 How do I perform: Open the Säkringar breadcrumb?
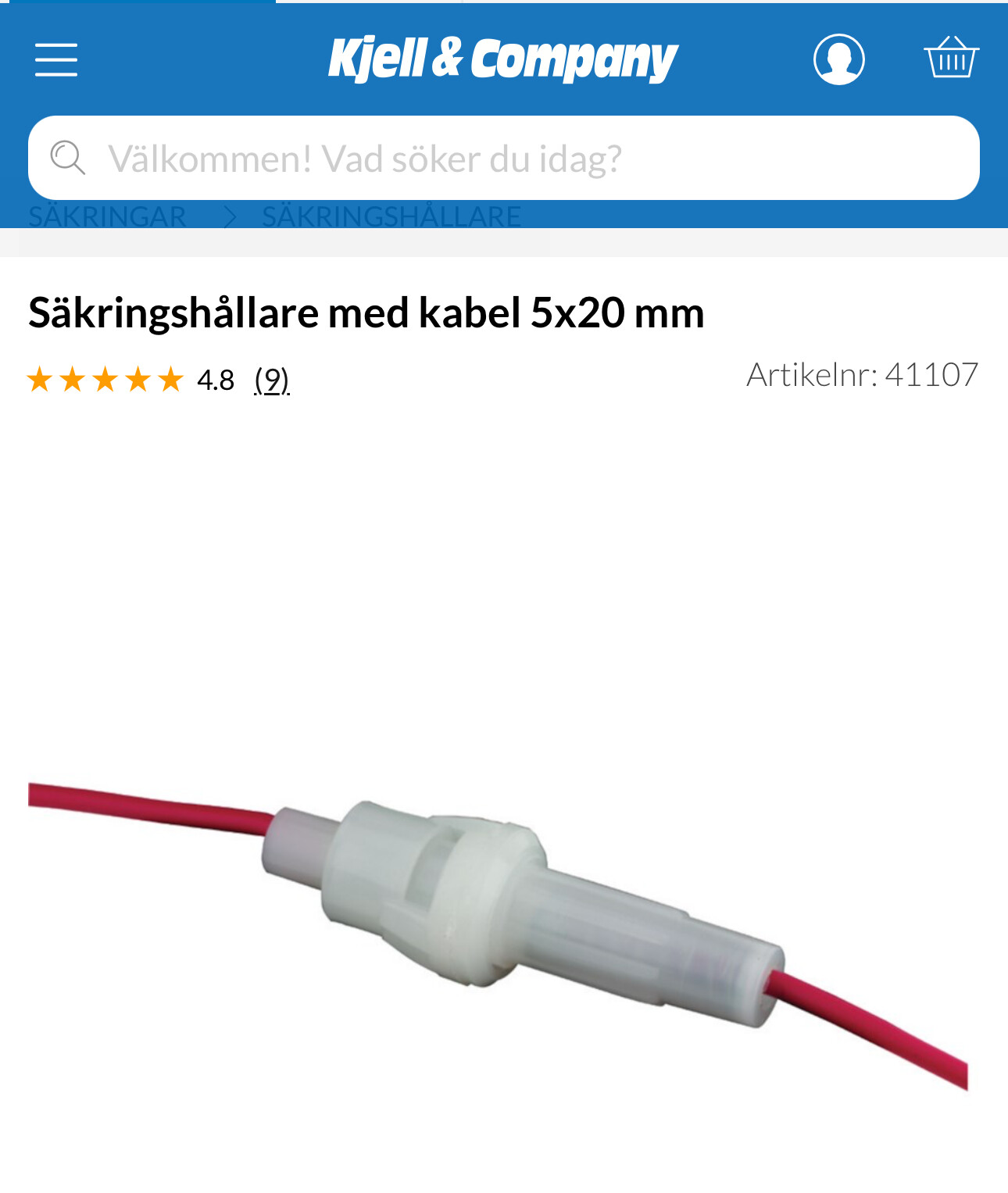pos(108,216)
